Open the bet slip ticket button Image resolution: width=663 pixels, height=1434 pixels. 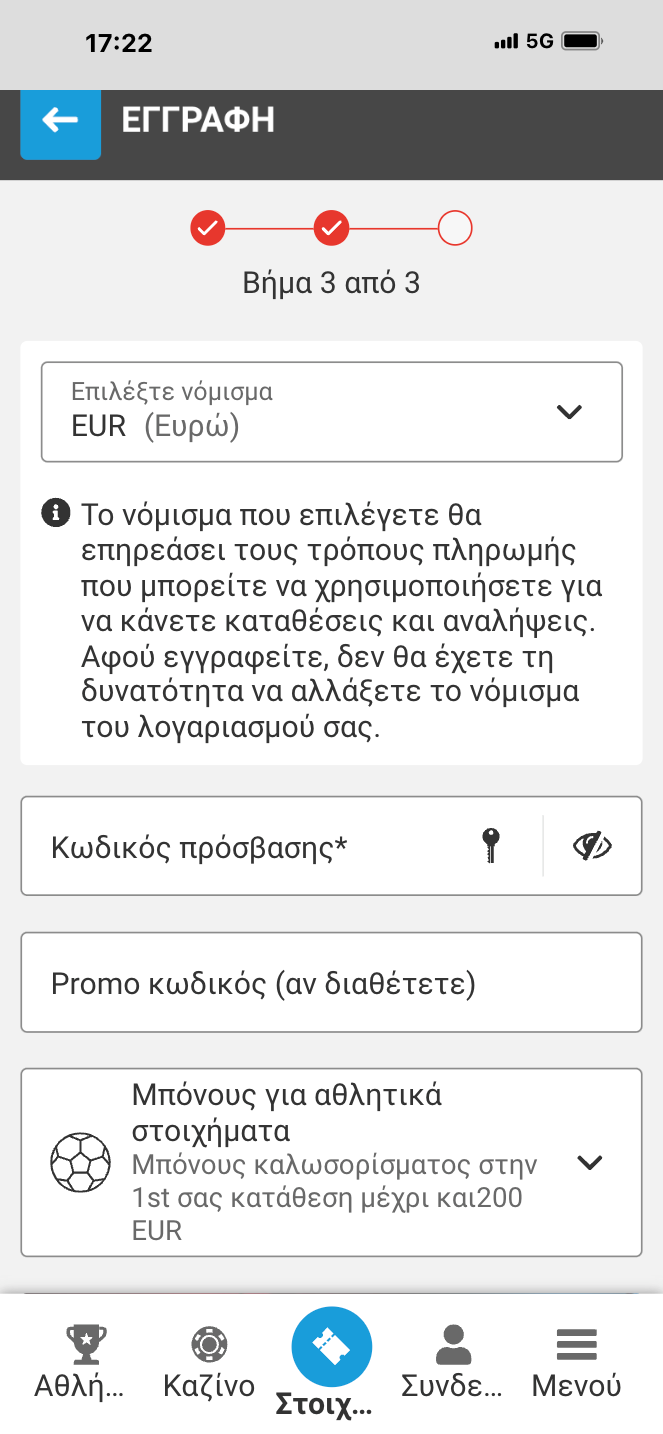pos(331,1346)
